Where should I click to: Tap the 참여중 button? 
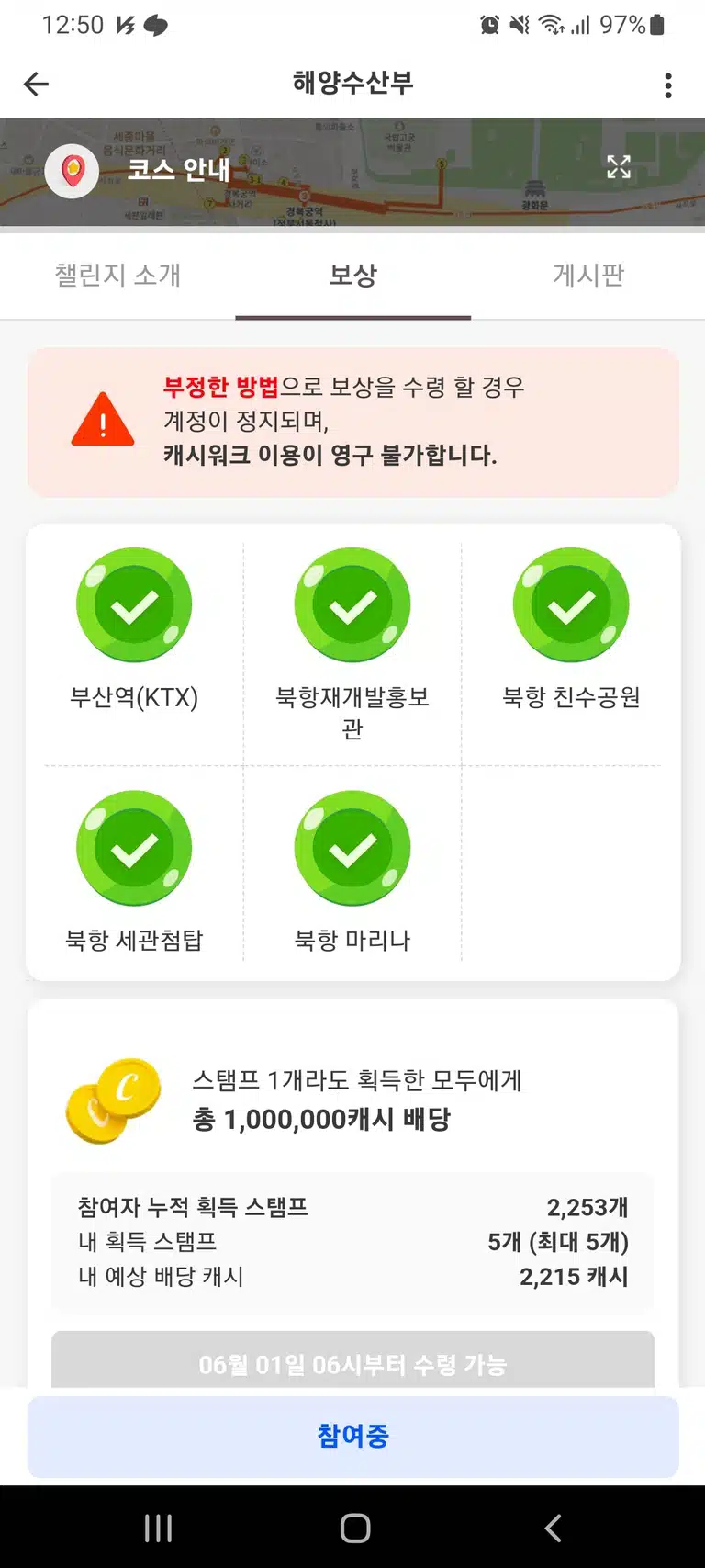point(352,1436)
